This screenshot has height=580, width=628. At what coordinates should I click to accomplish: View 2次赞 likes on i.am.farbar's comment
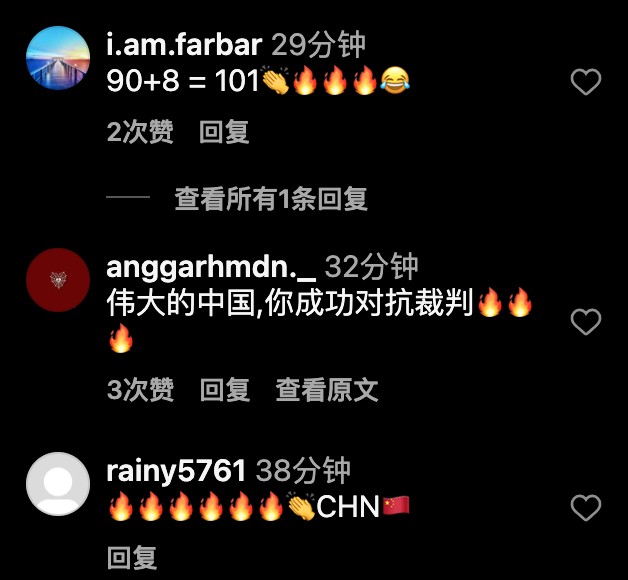click(140, 132)
